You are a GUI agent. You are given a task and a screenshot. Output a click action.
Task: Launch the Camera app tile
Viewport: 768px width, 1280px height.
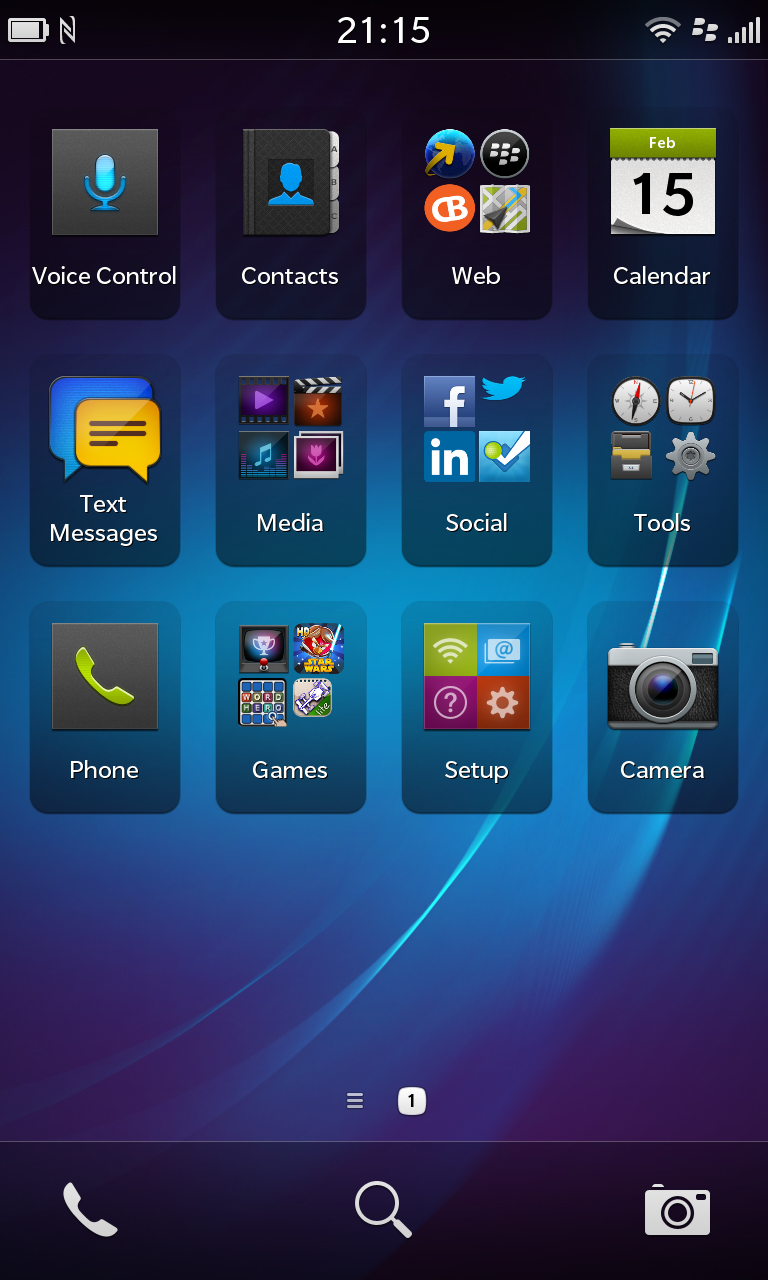[663, 707]
